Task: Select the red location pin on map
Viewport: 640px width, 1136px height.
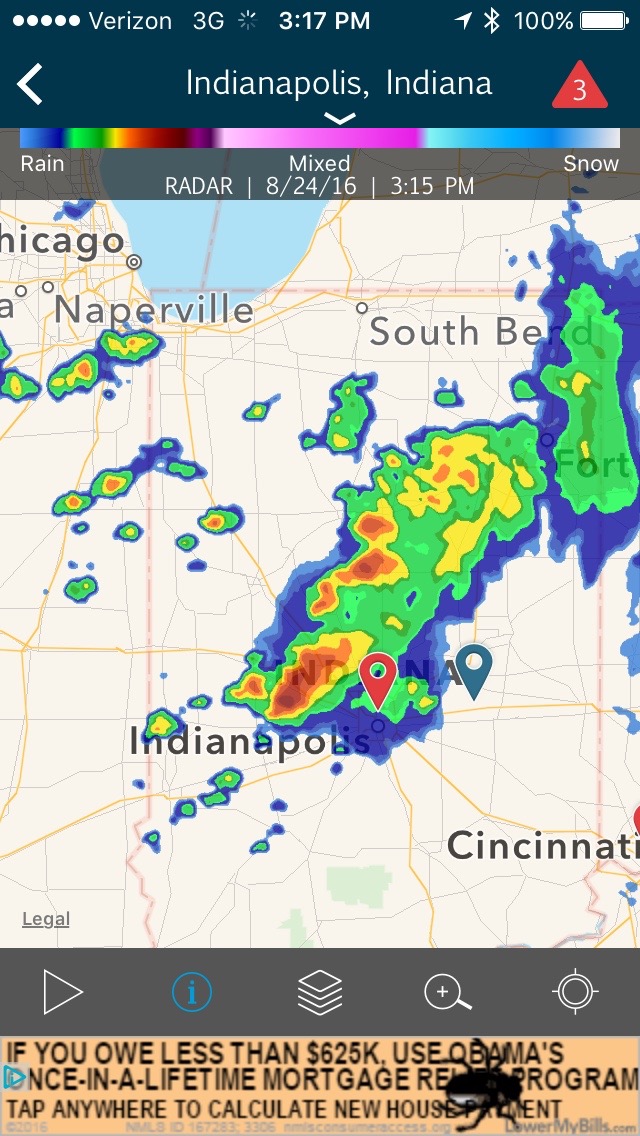Action: [378, 678]
